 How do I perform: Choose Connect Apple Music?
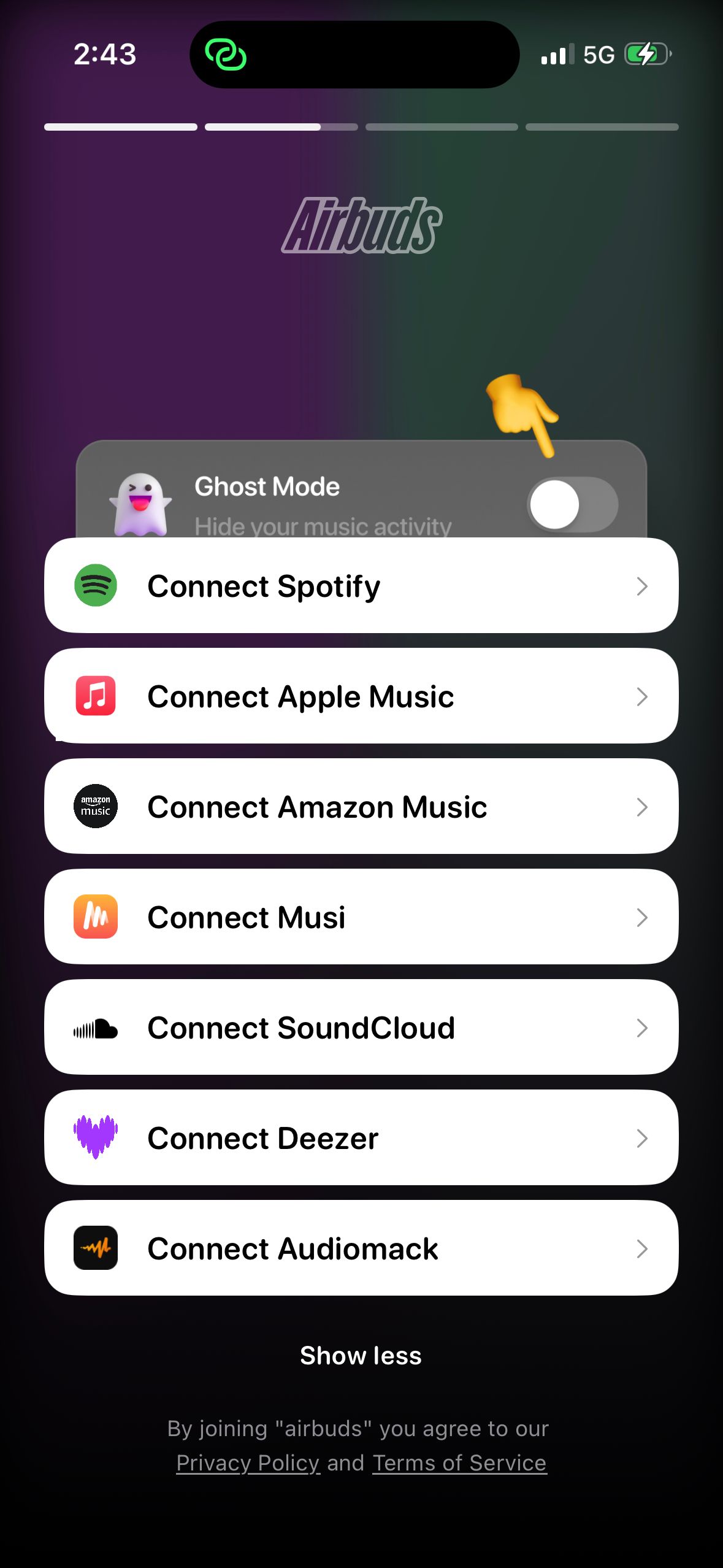pos(361,696)
